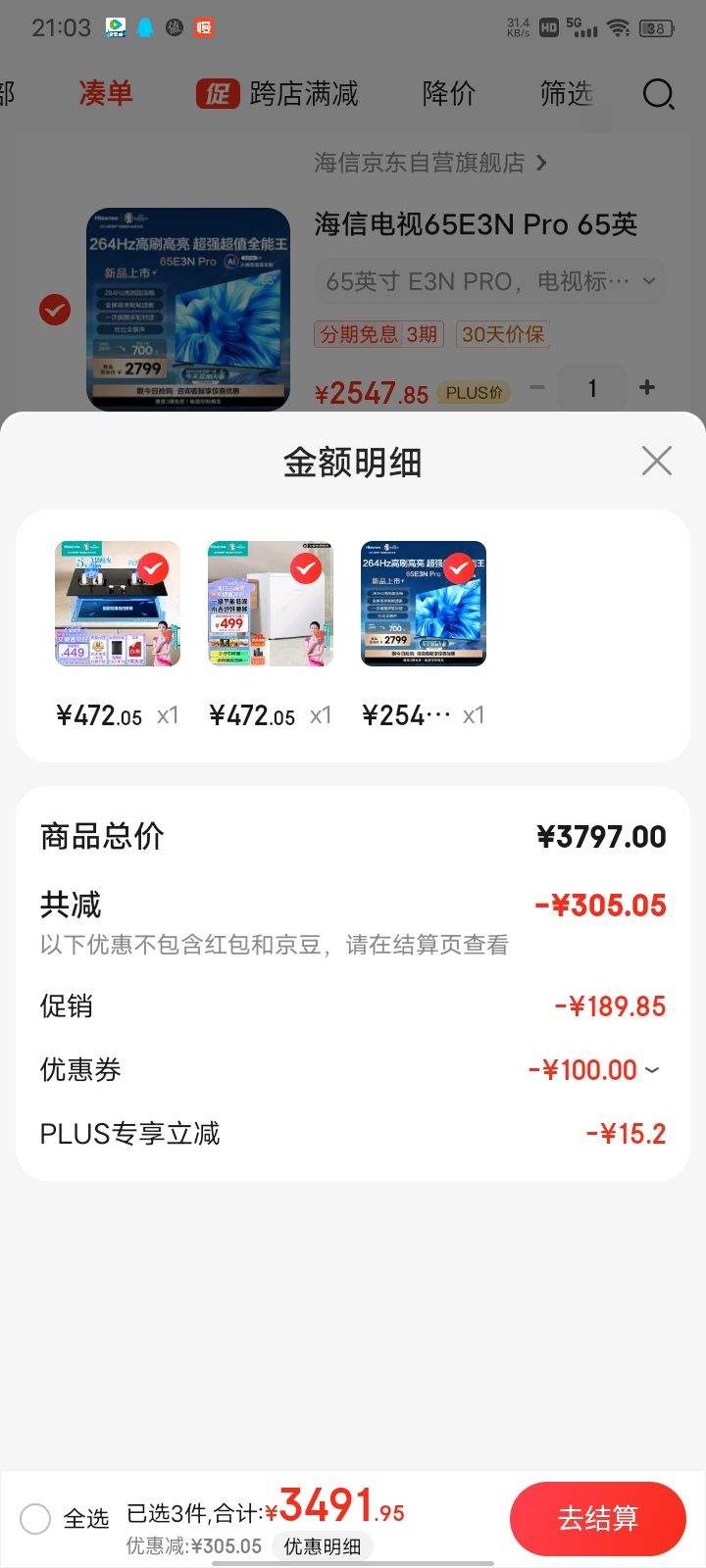
Task: Enable the 全选 select-all option
Action: click(35, 1518)
